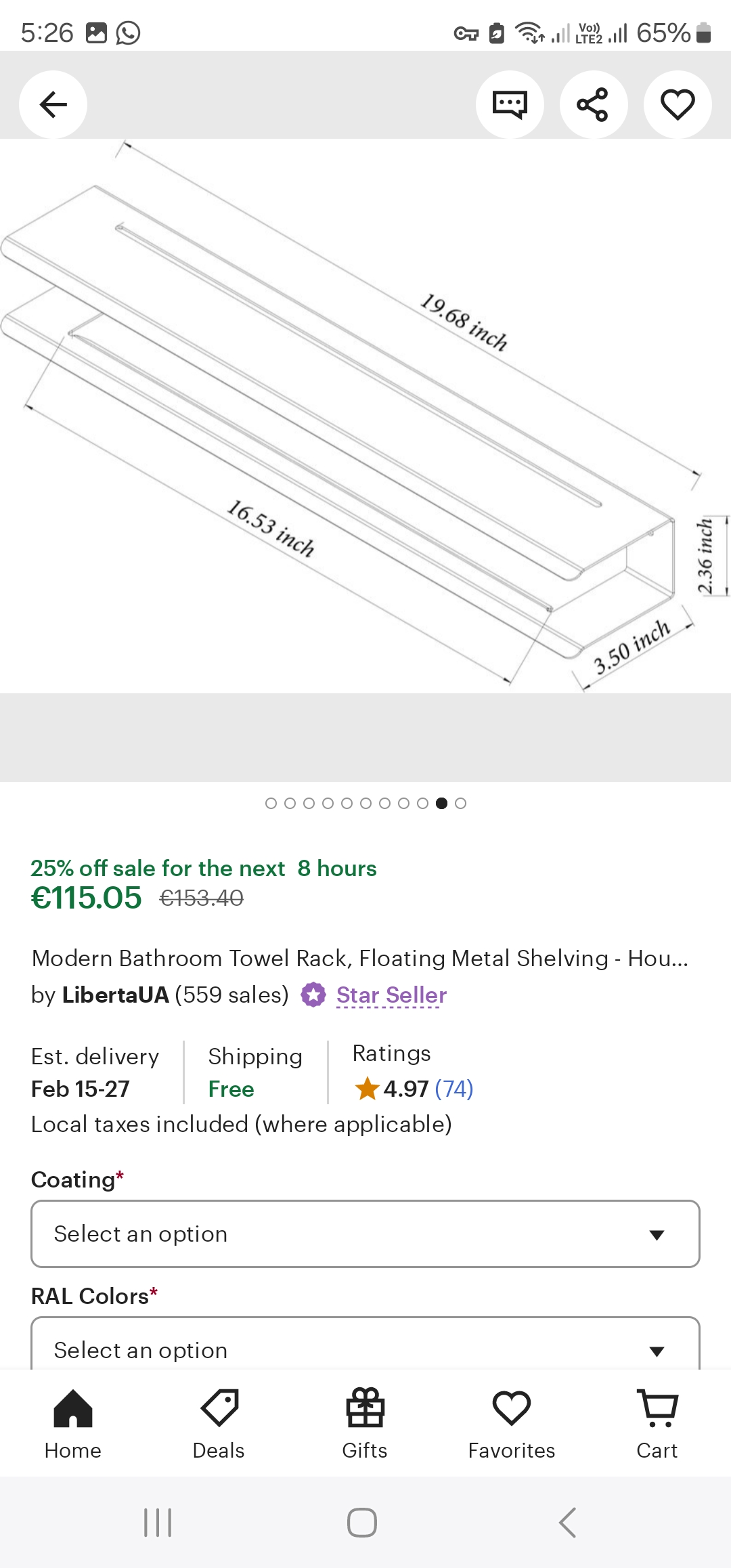Open the Favorites tab
Image resolution: width=731 pixels, height=1568 pixels.
(512, 1423)
